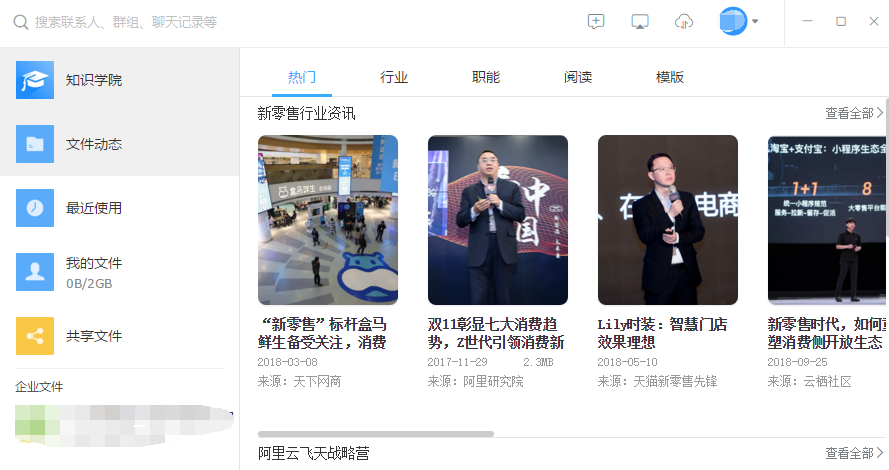Open 我的文件 storage
The height and width of the screenshot is (470, 889).
93,271
